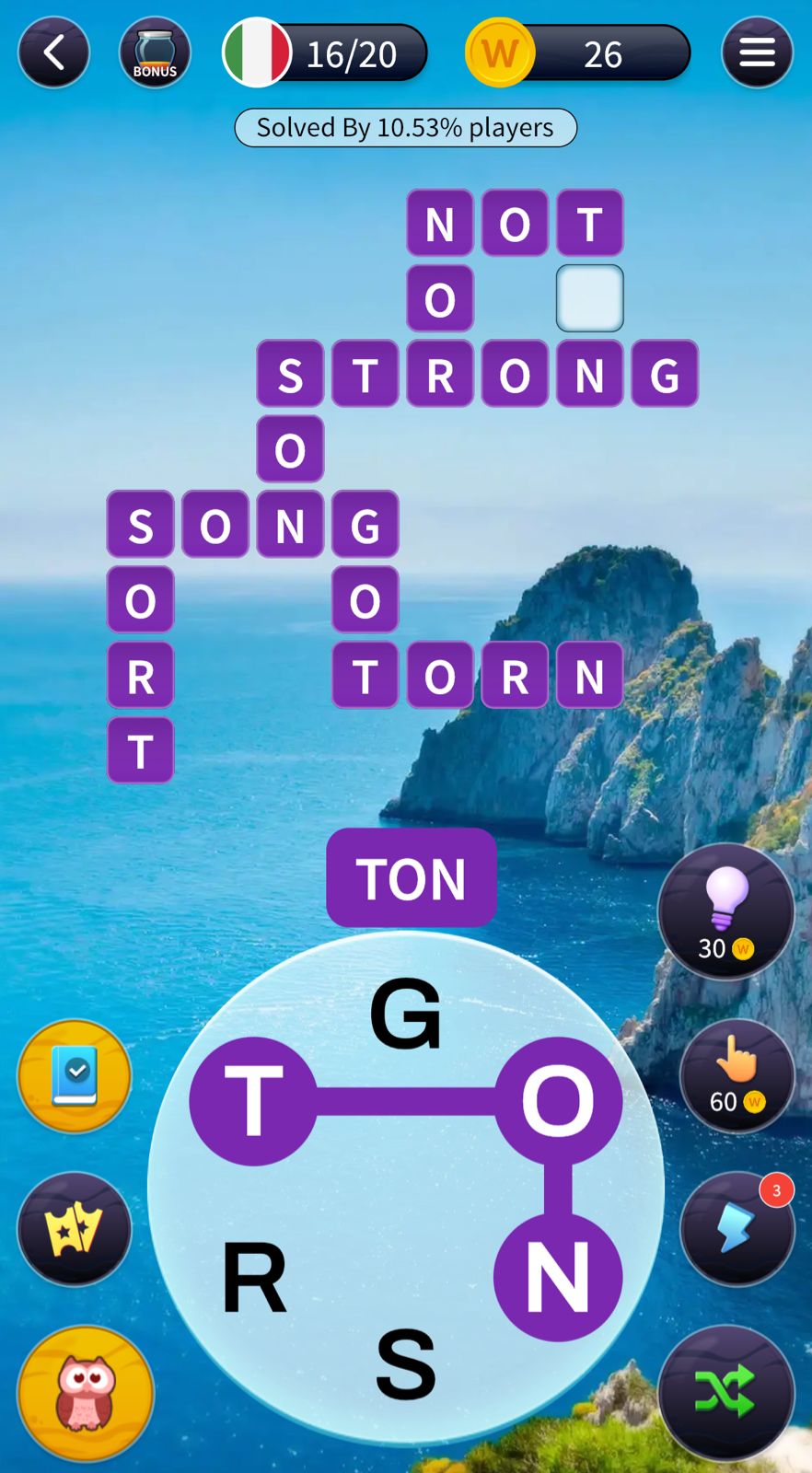Shuffle the letters in the wheel
The image size is (812, 1473).
coord(725,1392)
